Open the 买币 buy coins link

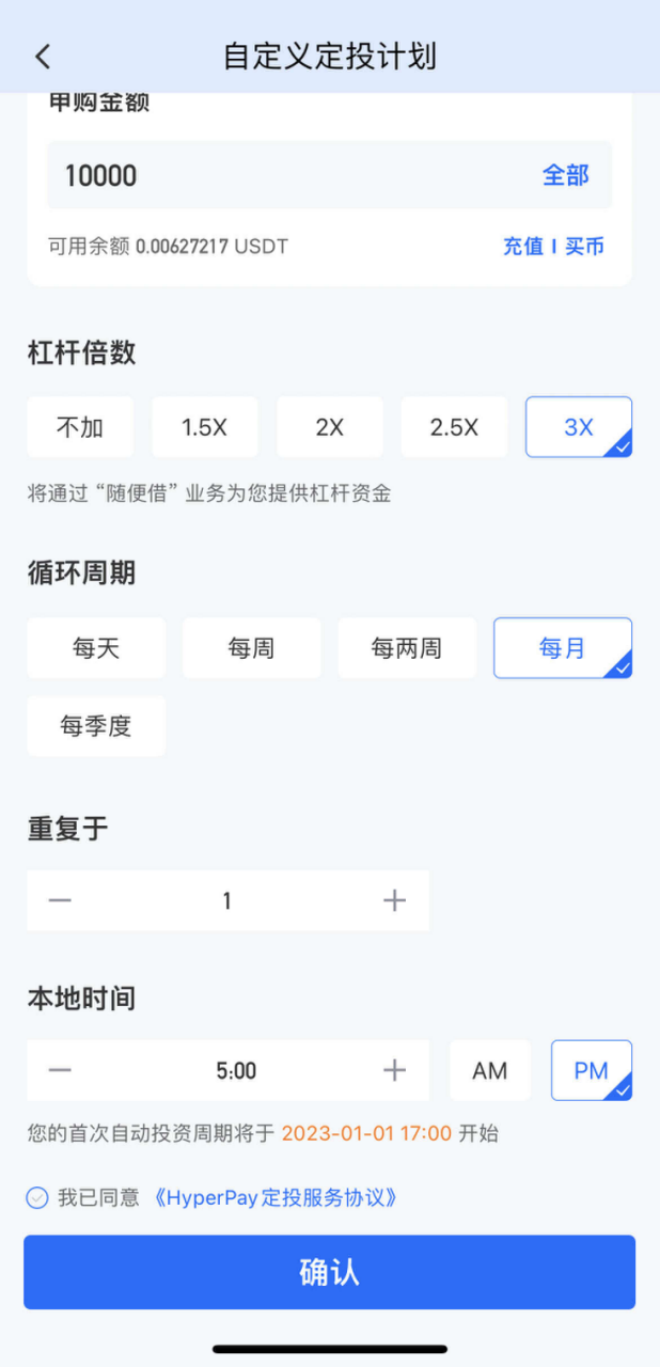(x=585, y=246)
